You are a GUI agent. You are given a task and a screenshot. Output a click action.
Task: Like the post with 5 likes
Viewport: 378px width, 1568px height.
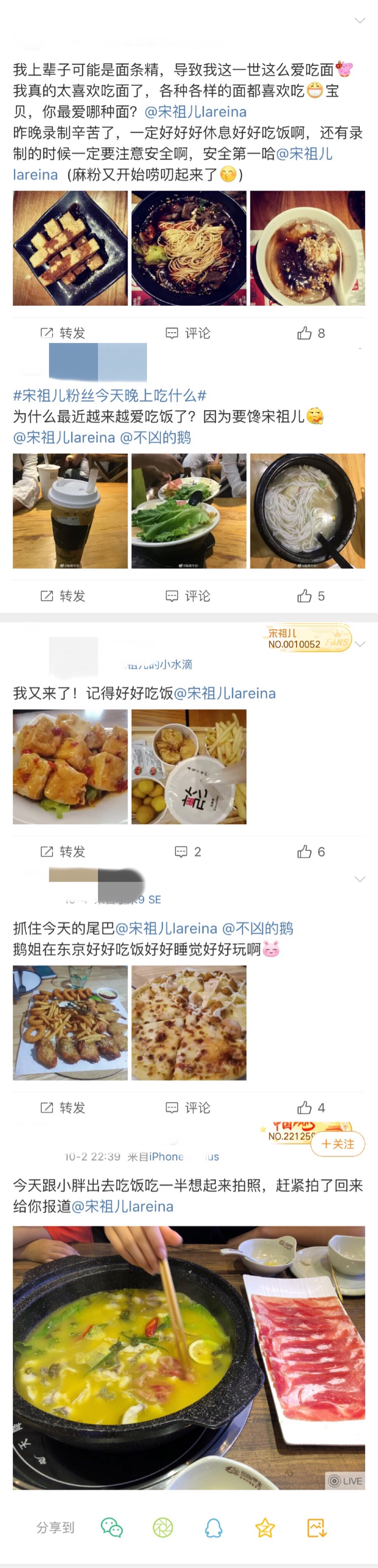point(310,596)
